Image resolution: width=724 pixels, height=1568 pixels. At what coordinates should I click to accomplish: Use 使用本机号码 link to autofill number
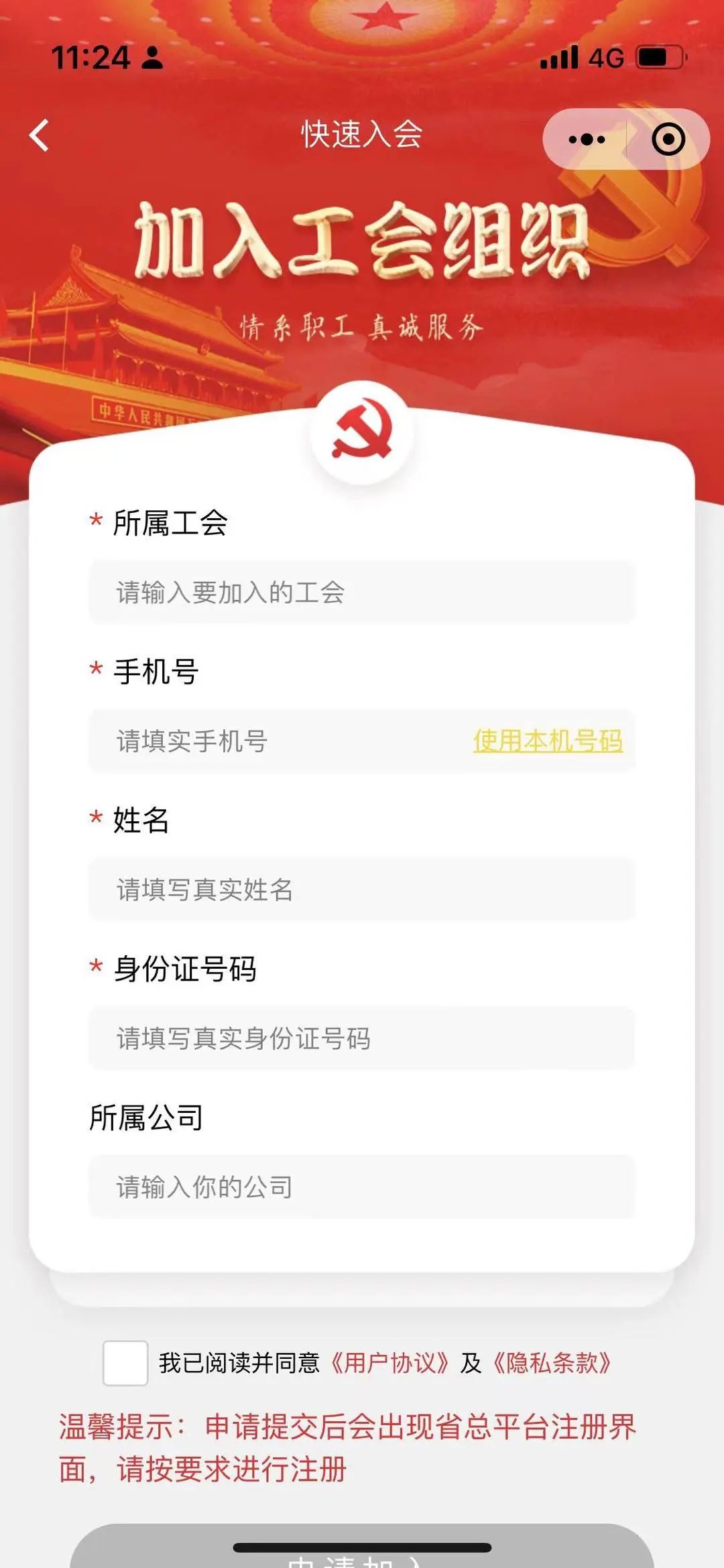tap(548, 741)
